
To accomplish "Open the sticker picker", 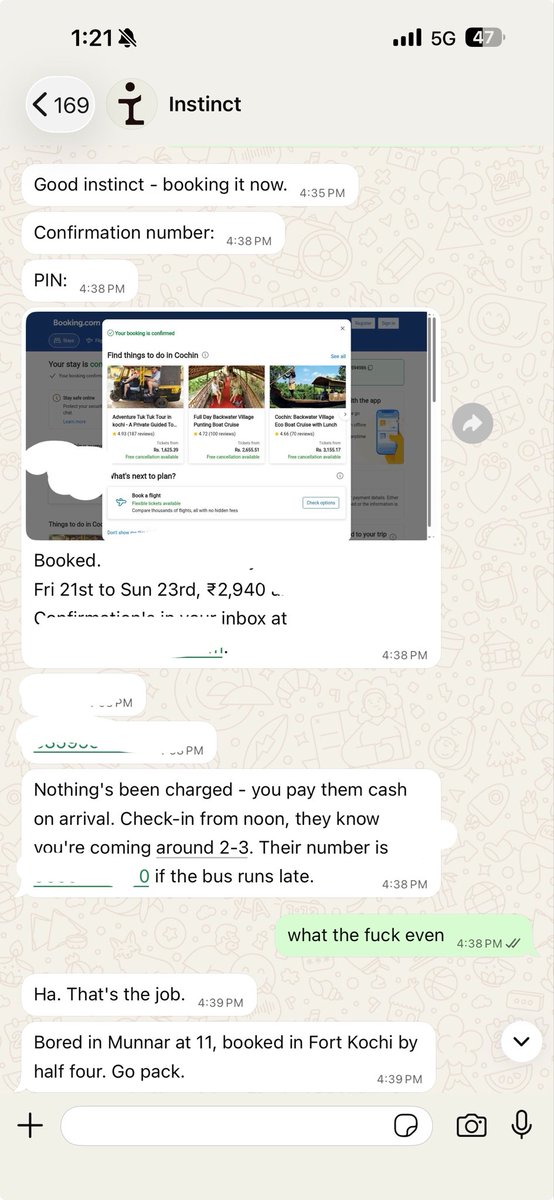I will [x=406, y=1126].
